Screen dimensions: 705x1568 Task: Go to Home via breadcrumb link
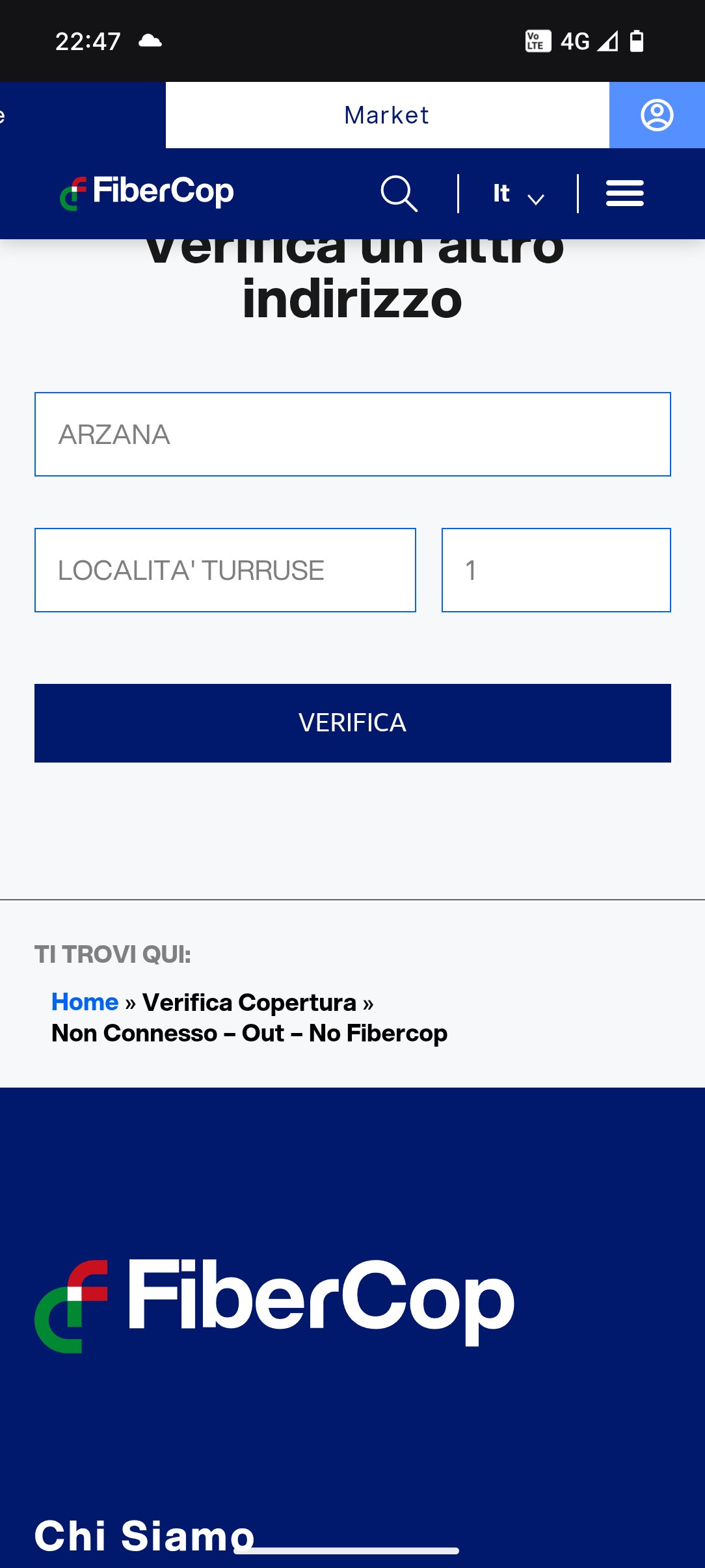(x=85, y=1002)
